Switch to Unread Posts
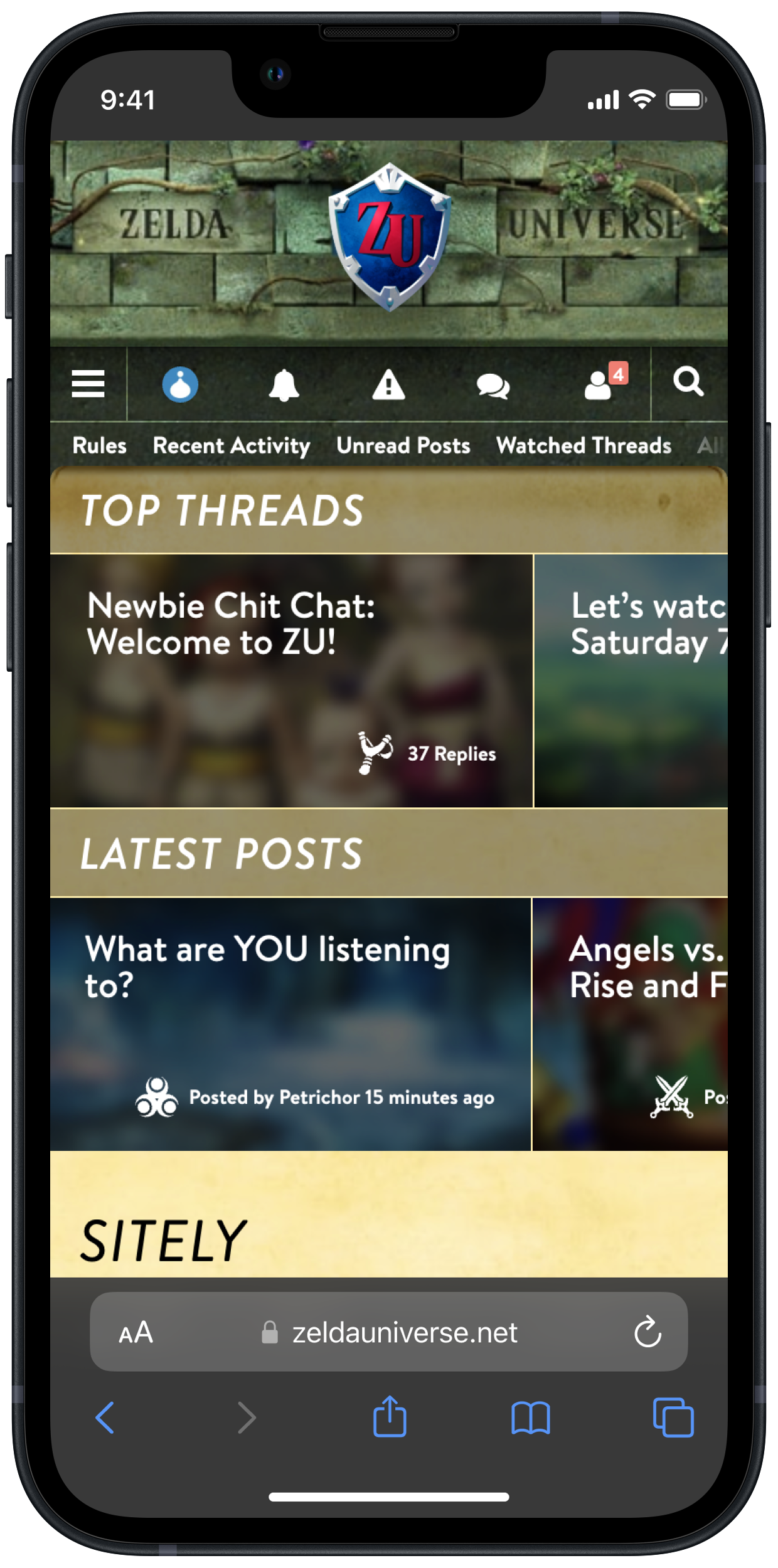778x1568 pixels. (x=403, y=445)
